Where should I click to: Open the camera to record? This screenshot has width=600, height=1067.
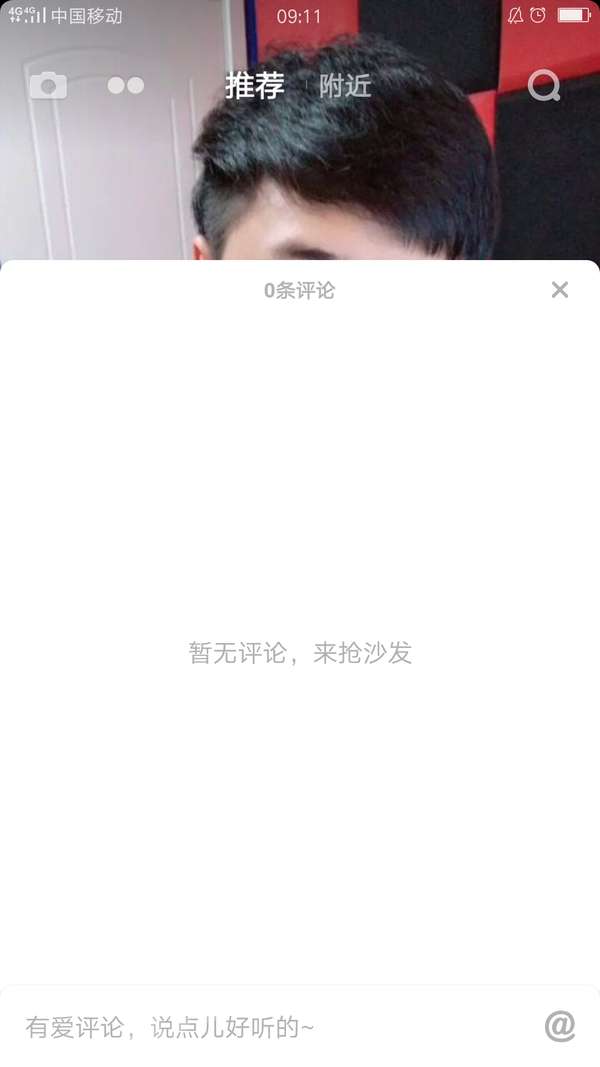point(48,86)
